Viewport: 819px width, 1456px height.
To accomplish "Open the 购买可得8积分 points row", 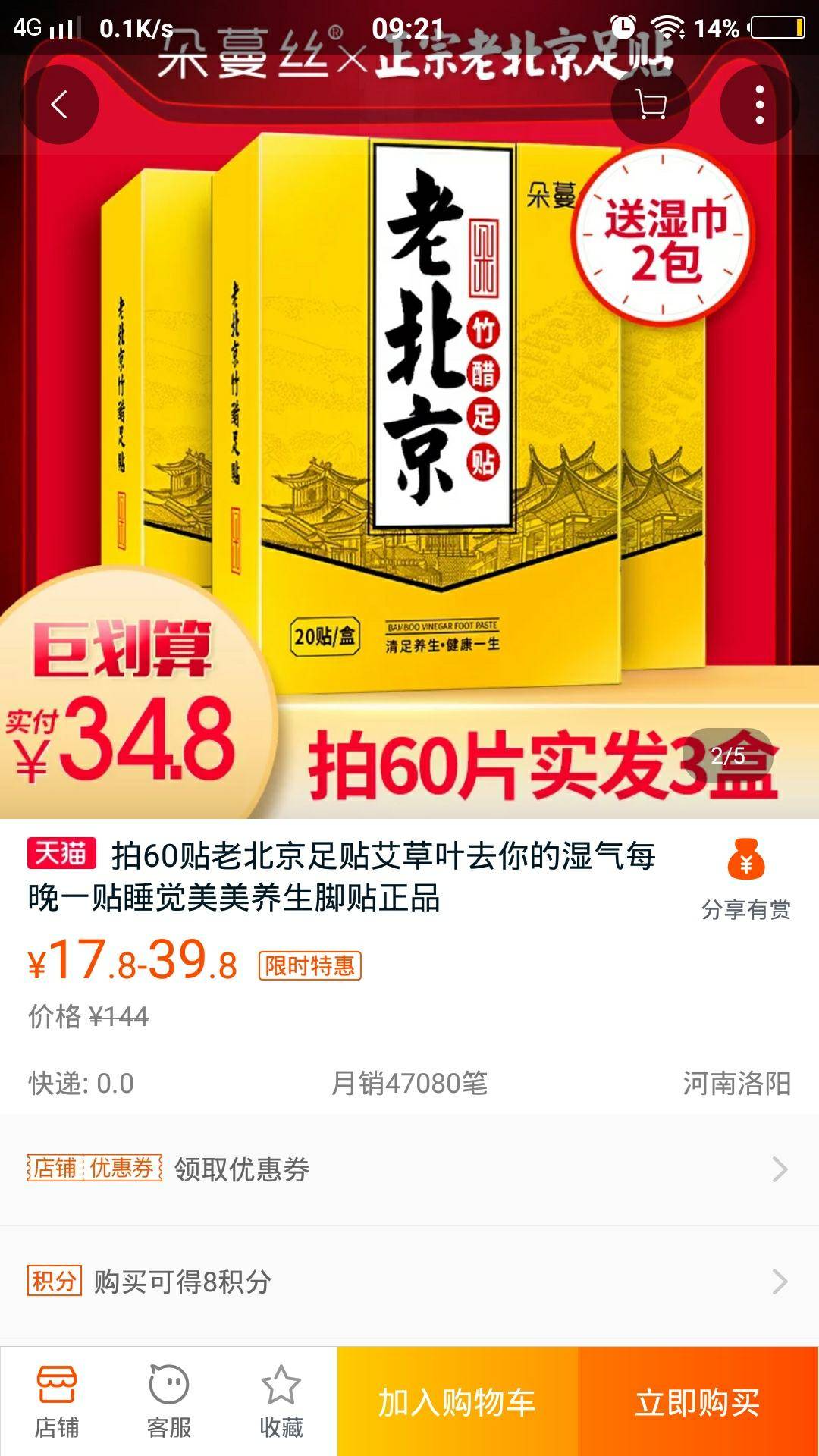I will tap(409, 1282).
